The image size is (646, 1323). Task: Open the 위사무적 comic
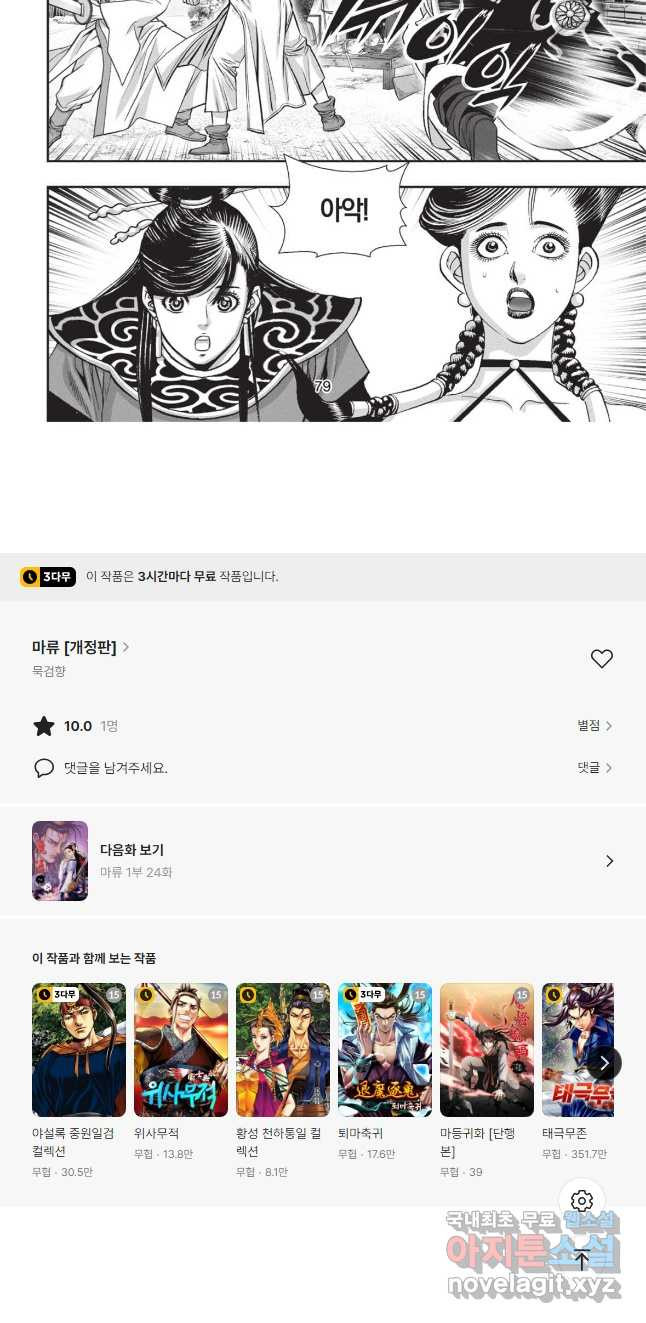coord(181,1050)
